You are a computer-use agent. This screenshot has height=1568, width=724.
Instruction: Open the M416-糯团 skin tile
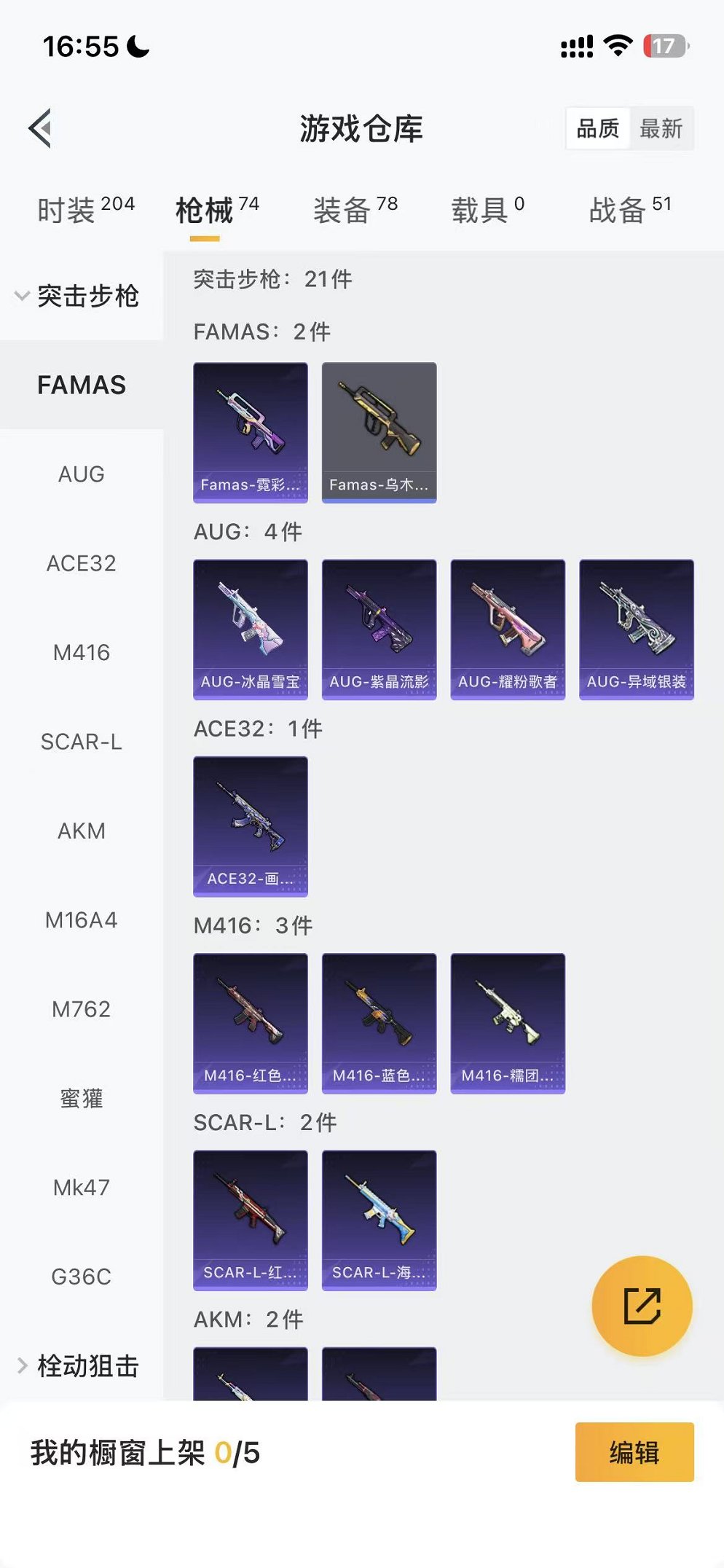(x=508, y=1023)
